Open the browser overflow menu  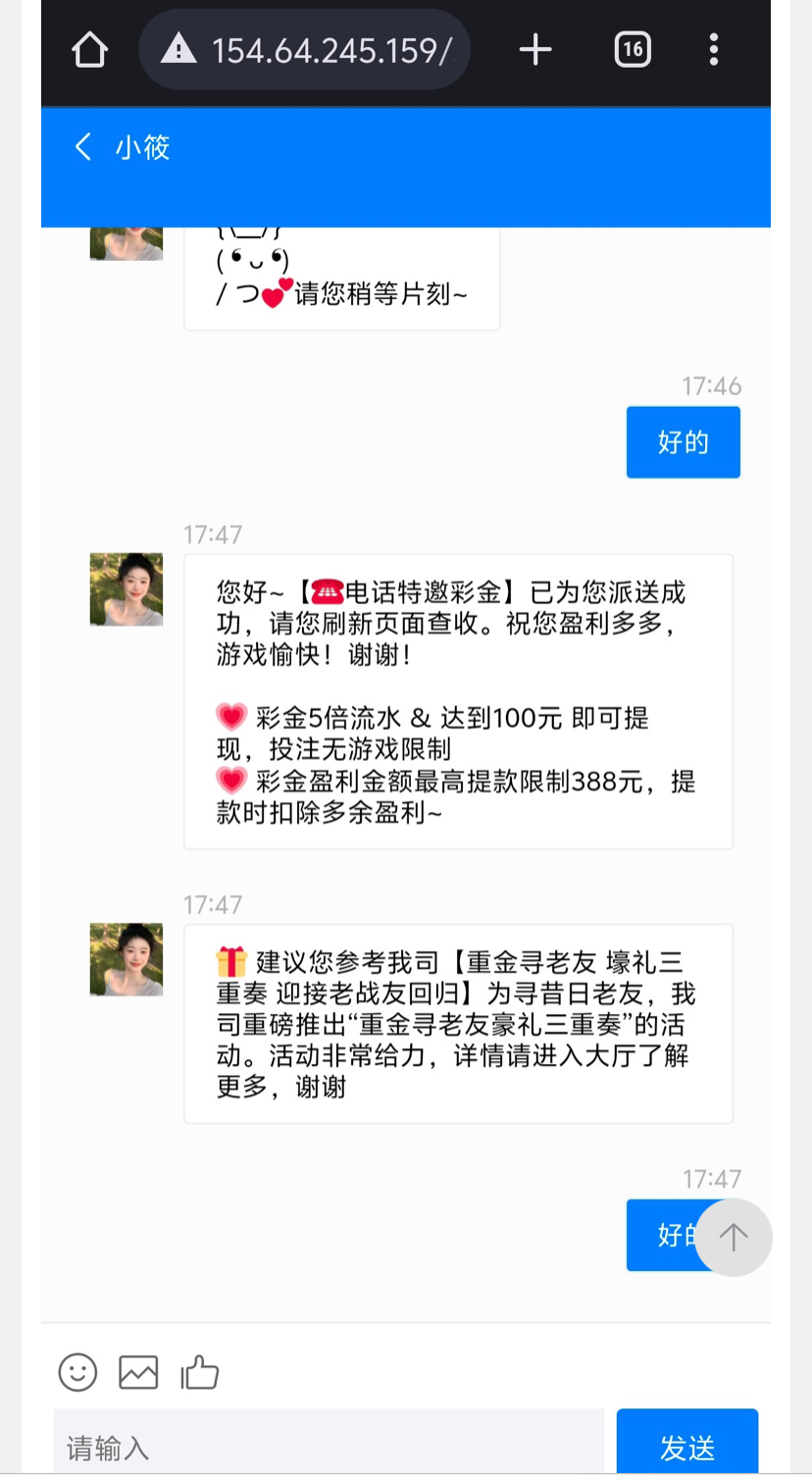pyautogui.click(x=714, y=49)
